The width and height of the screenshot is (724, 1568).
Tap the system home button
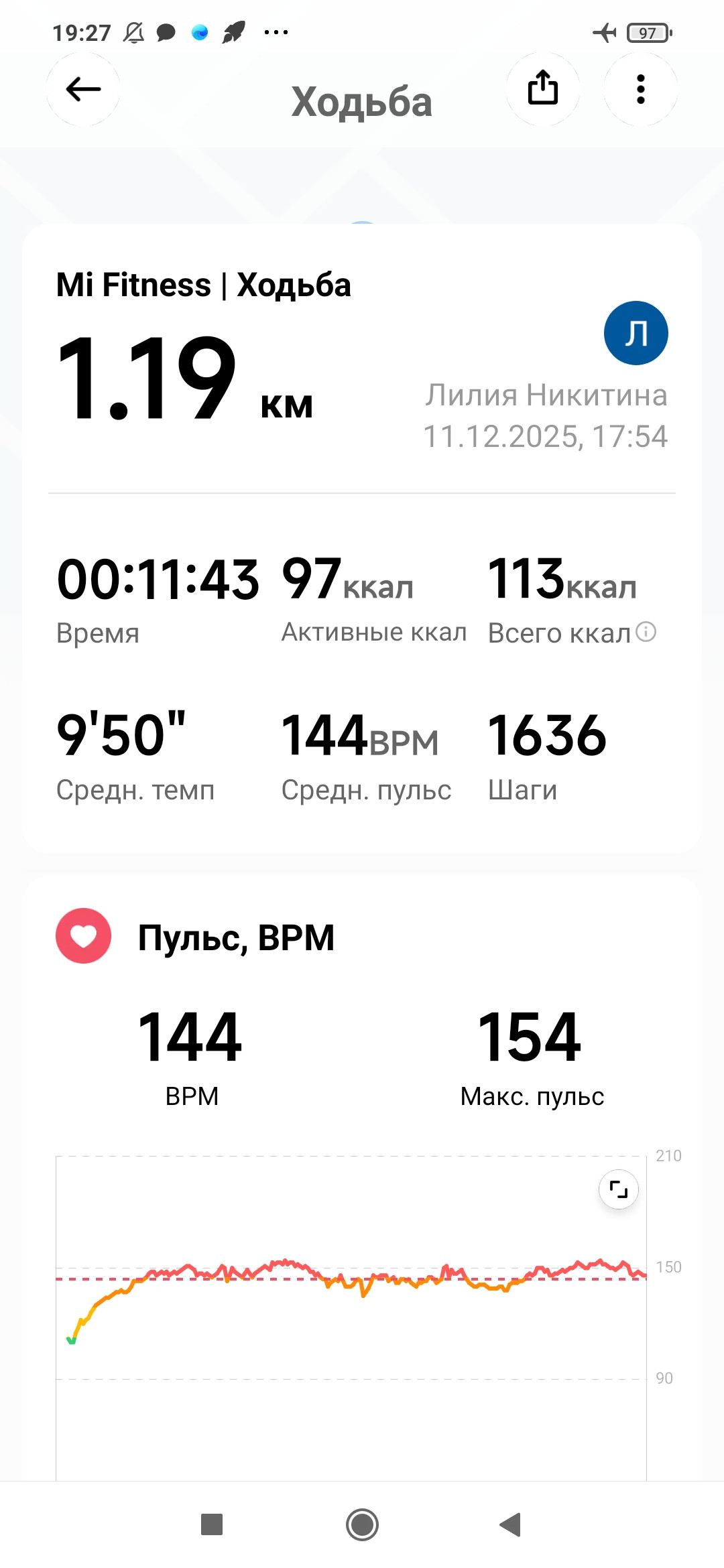[x=362, y=1525]
